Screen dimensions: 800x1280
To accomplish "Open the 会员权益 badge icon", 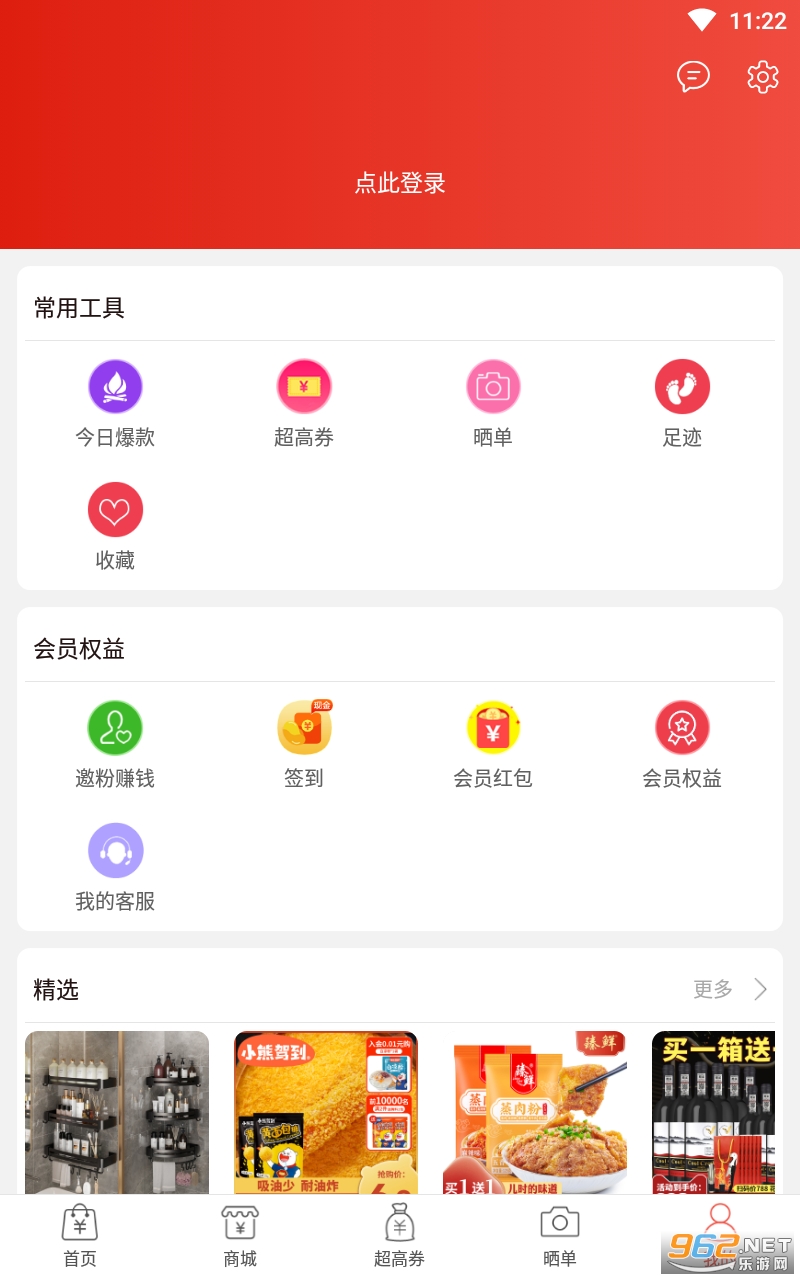I will coord(682,728).
